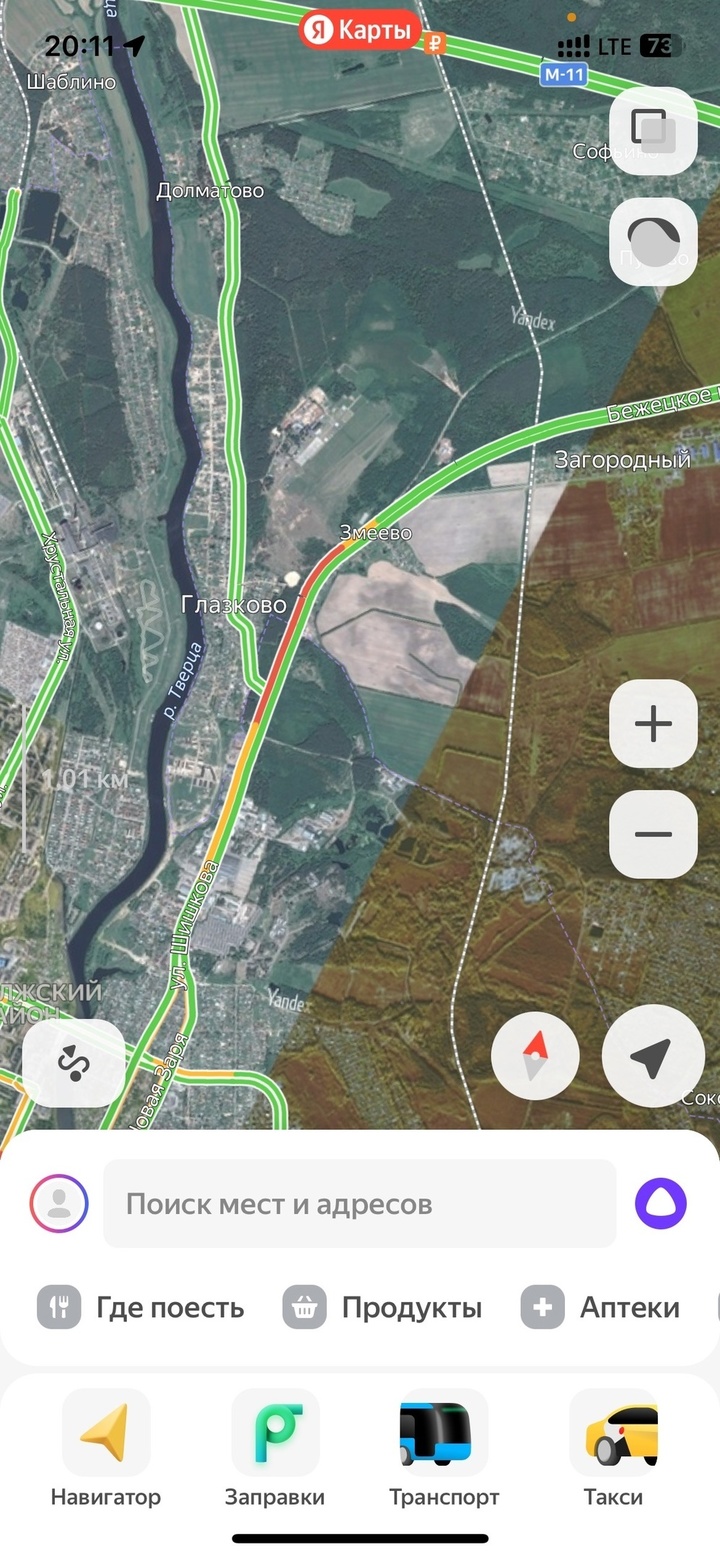Zoom in with the plus button
This screenshot has height=1558, width=720.
[x=653, y=724]
